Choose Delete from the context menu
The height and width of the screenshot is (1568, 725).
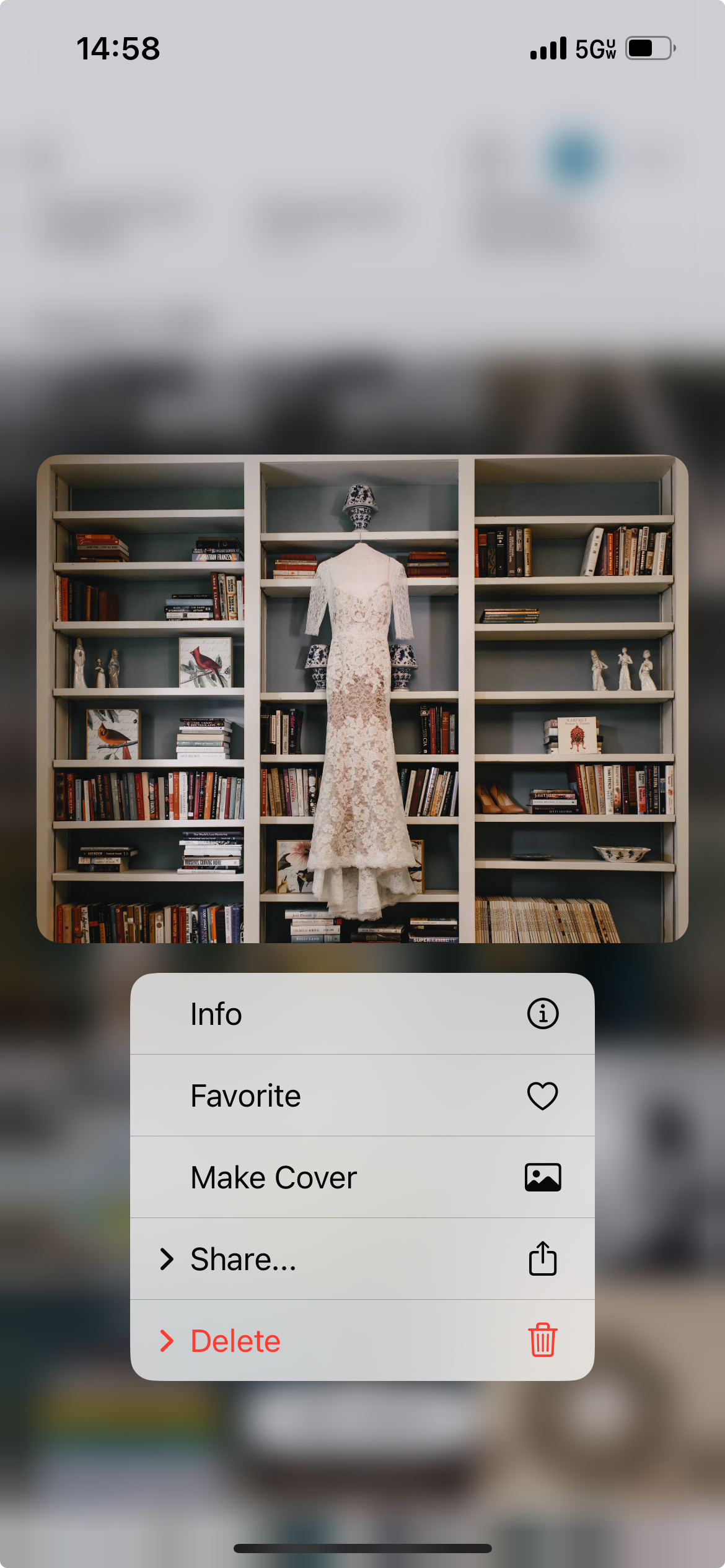click(362, 1341)
